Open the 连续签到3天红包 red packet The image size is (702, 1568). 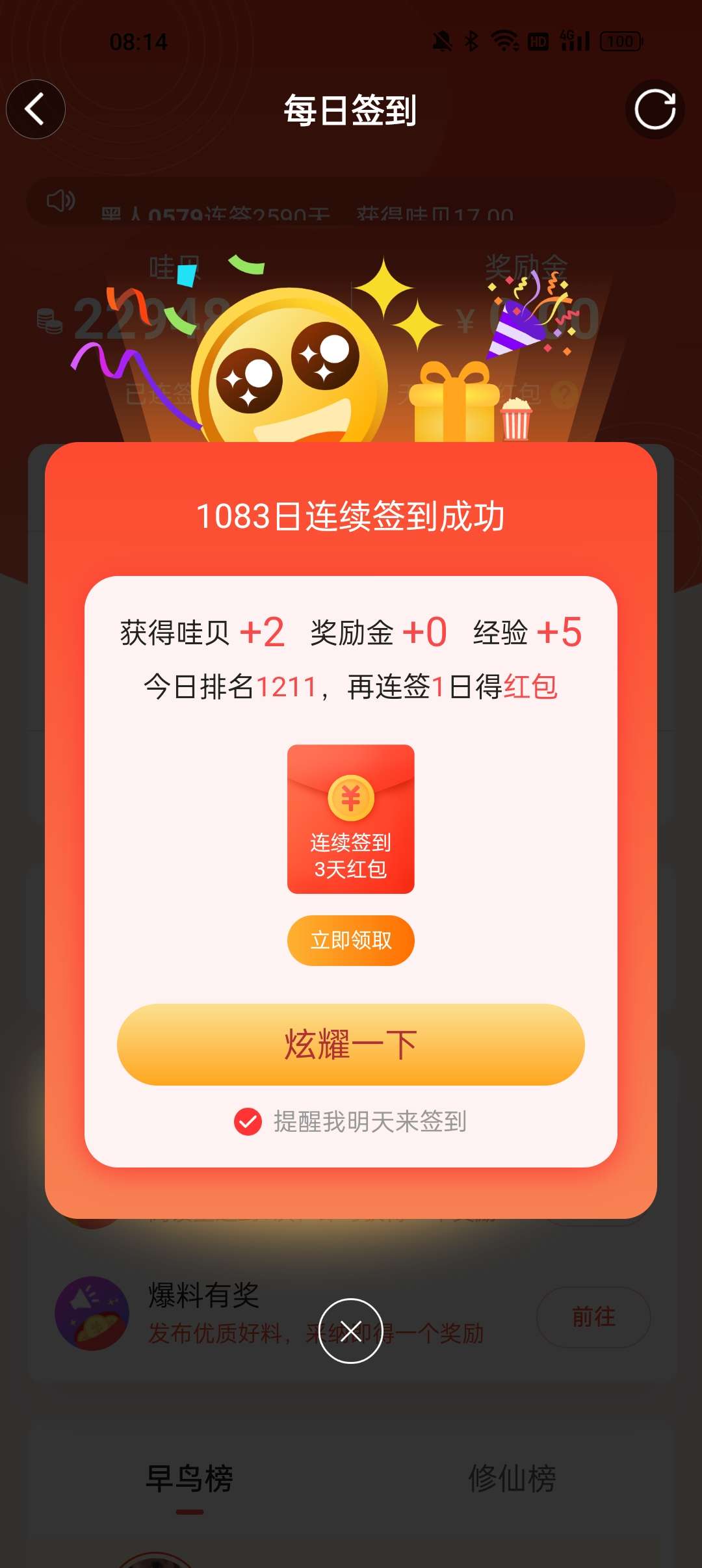pos(351,819)
